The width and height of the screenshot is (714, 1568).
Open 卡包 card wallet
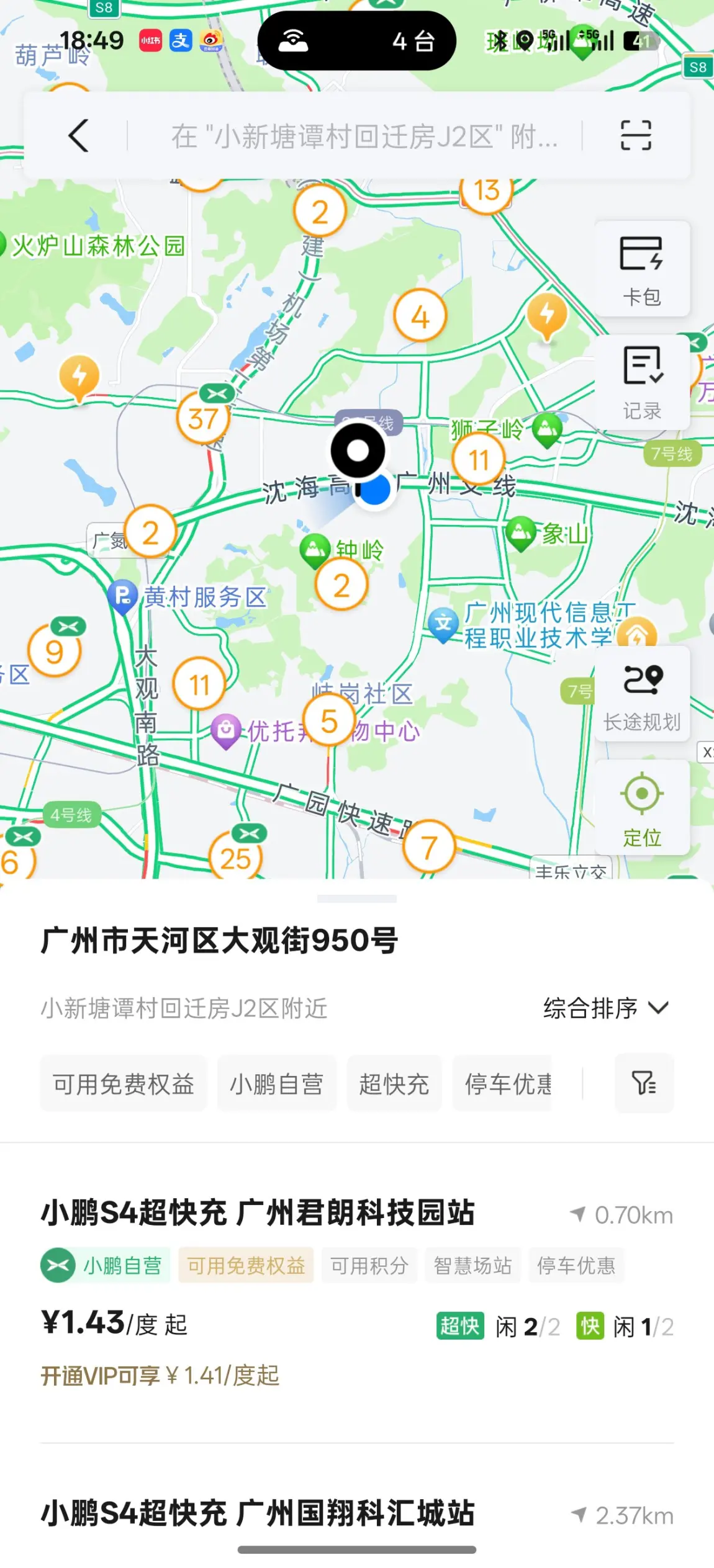pyautogui.click(x=642, y=269)
